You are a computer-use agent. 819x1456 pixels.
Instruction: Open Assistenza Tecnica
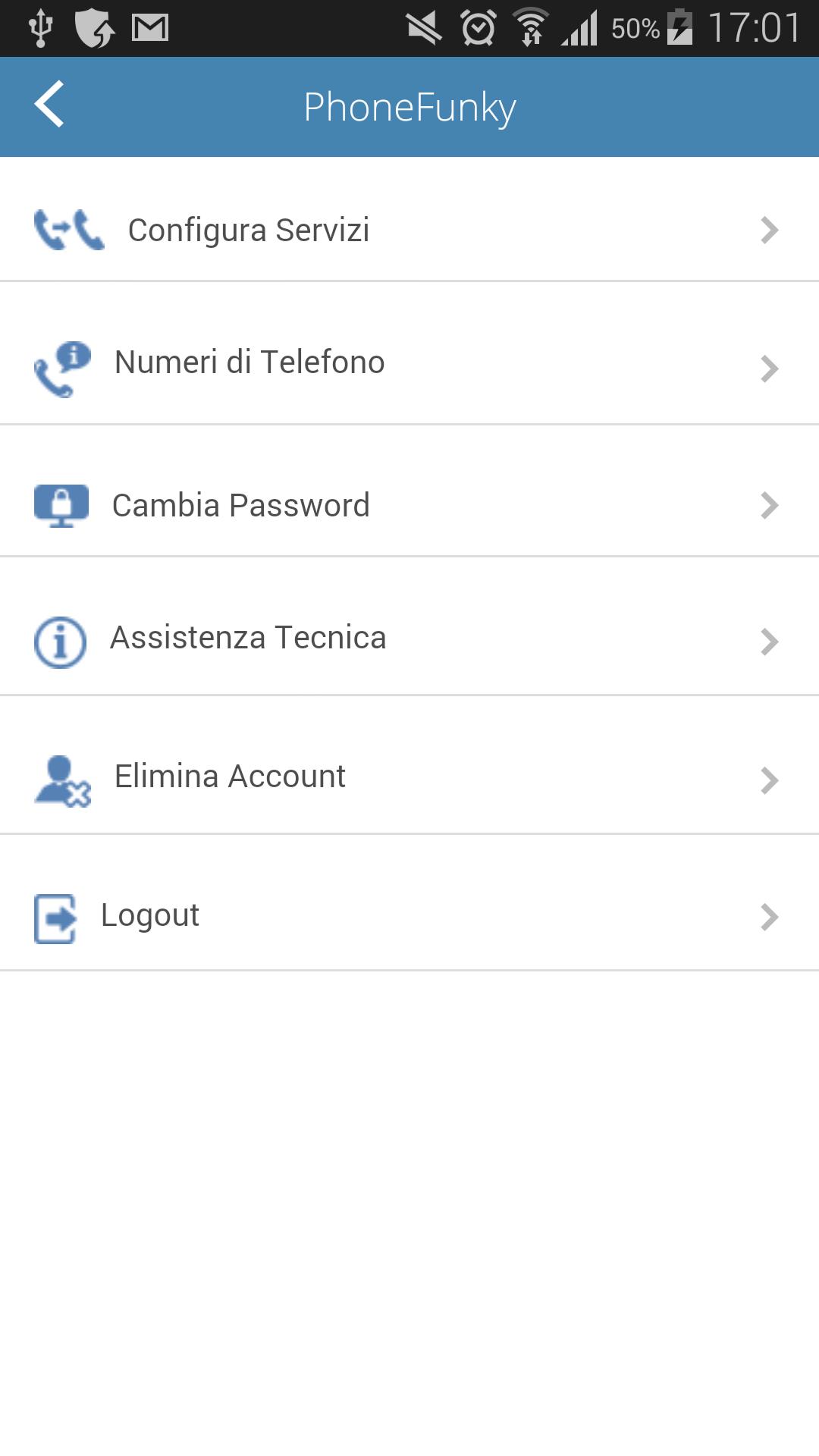[x=248, y=638]
